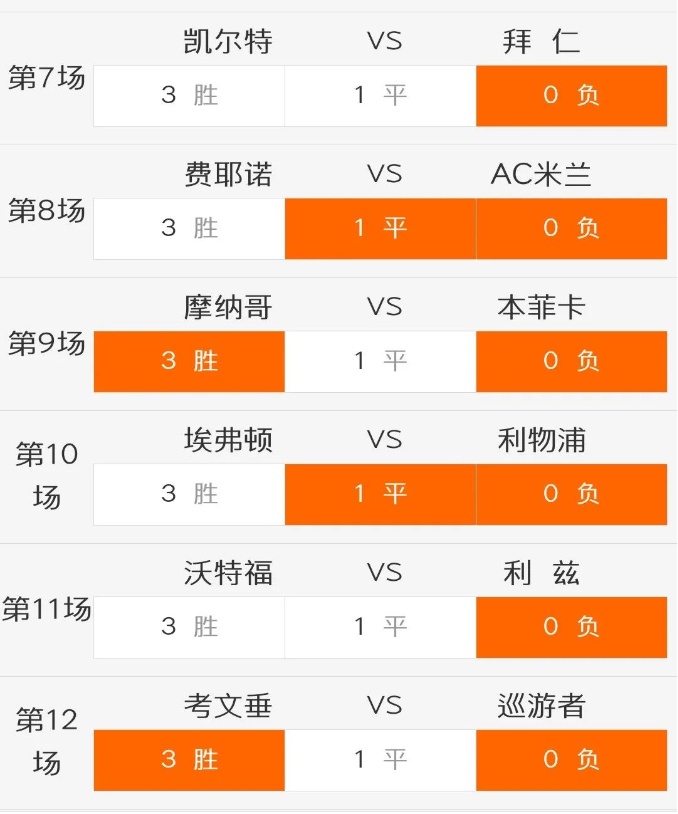The width and height of the screenshot is (678, 814).
Task: Select 3 胜 for 凯尔特 vs 拜仁
Action: point(189,96)
